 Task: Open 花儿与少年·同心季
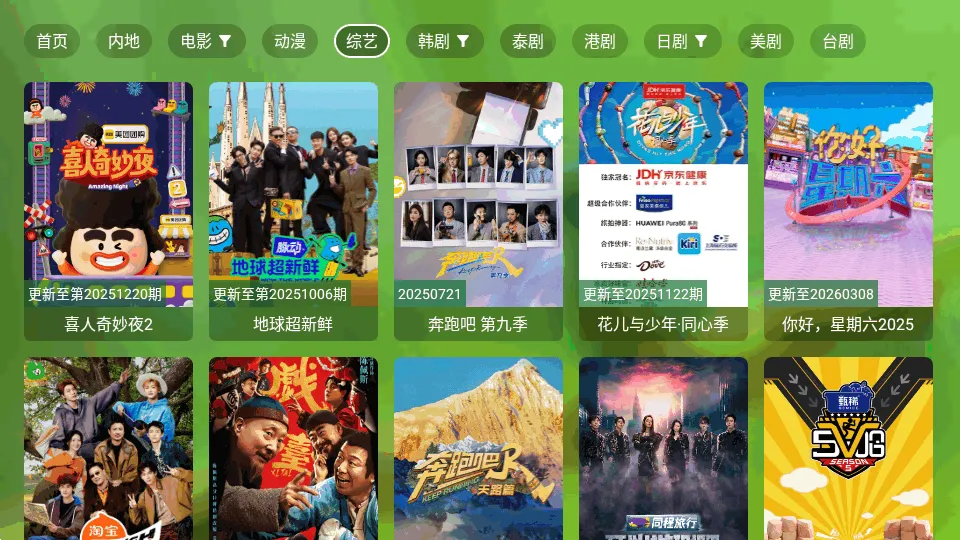pos(663,210)
